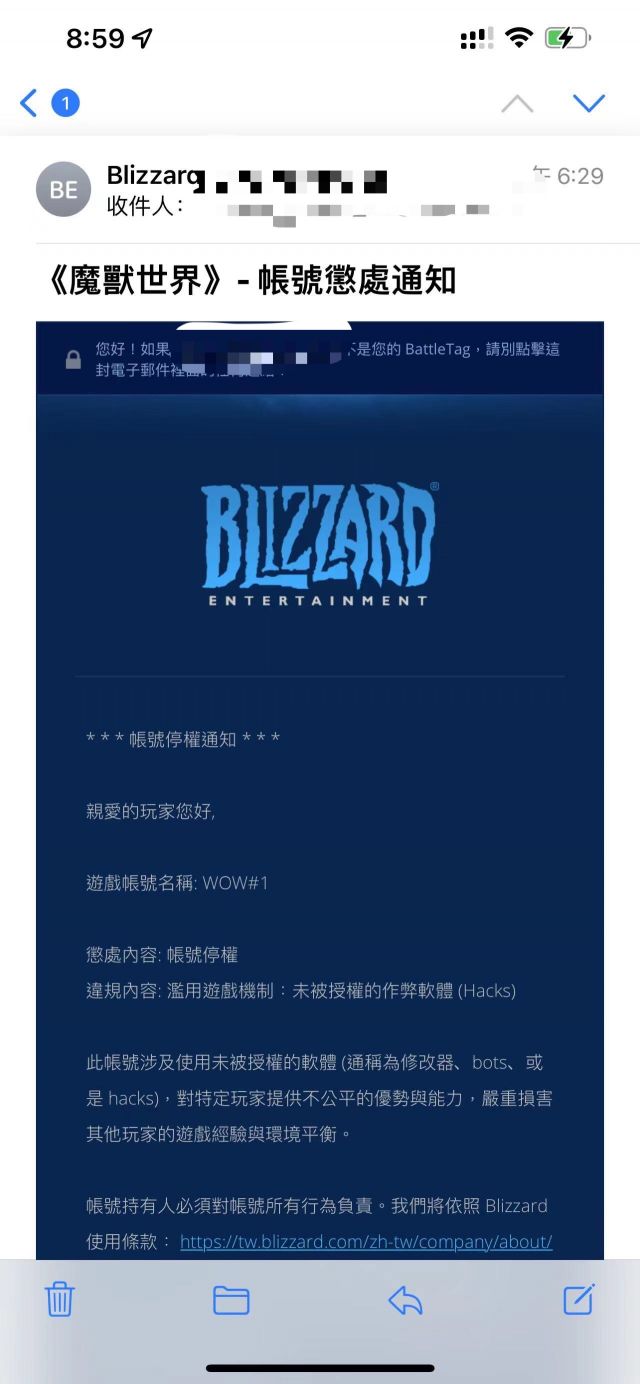The image size is (640, 1384).
Task: Go back to the mailbox list
Action: tap(30, 102)
